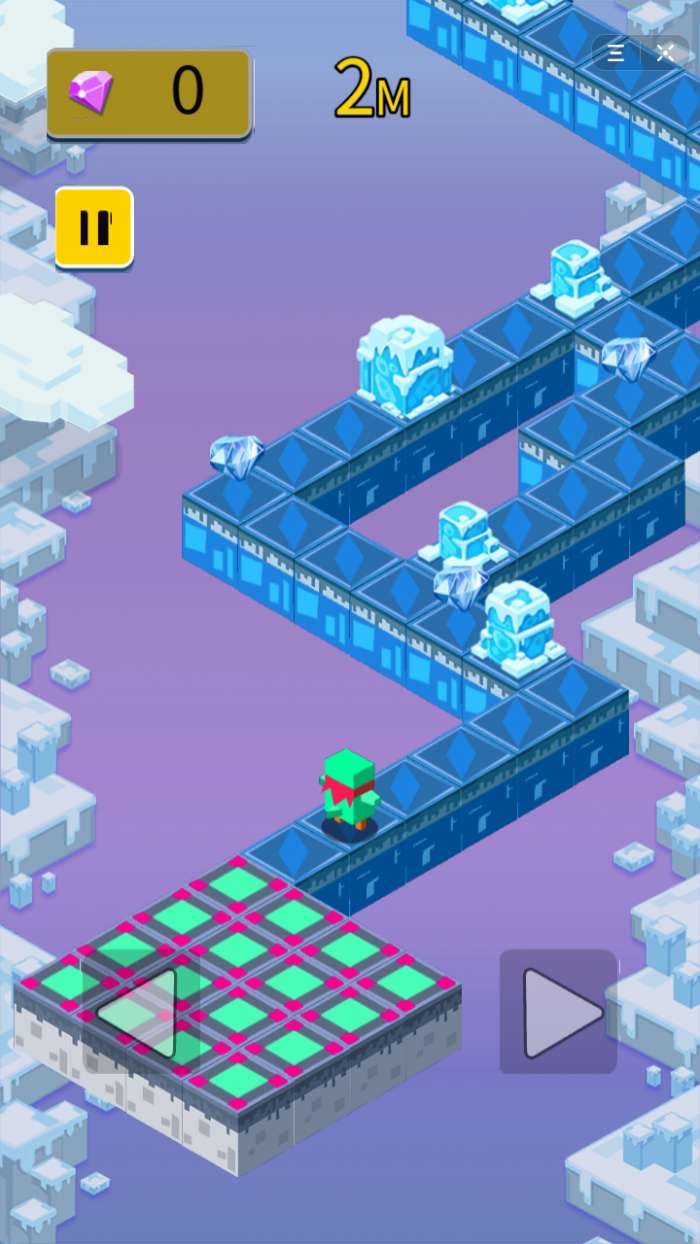Open the mini program menu icon

(x=616, y=54)
